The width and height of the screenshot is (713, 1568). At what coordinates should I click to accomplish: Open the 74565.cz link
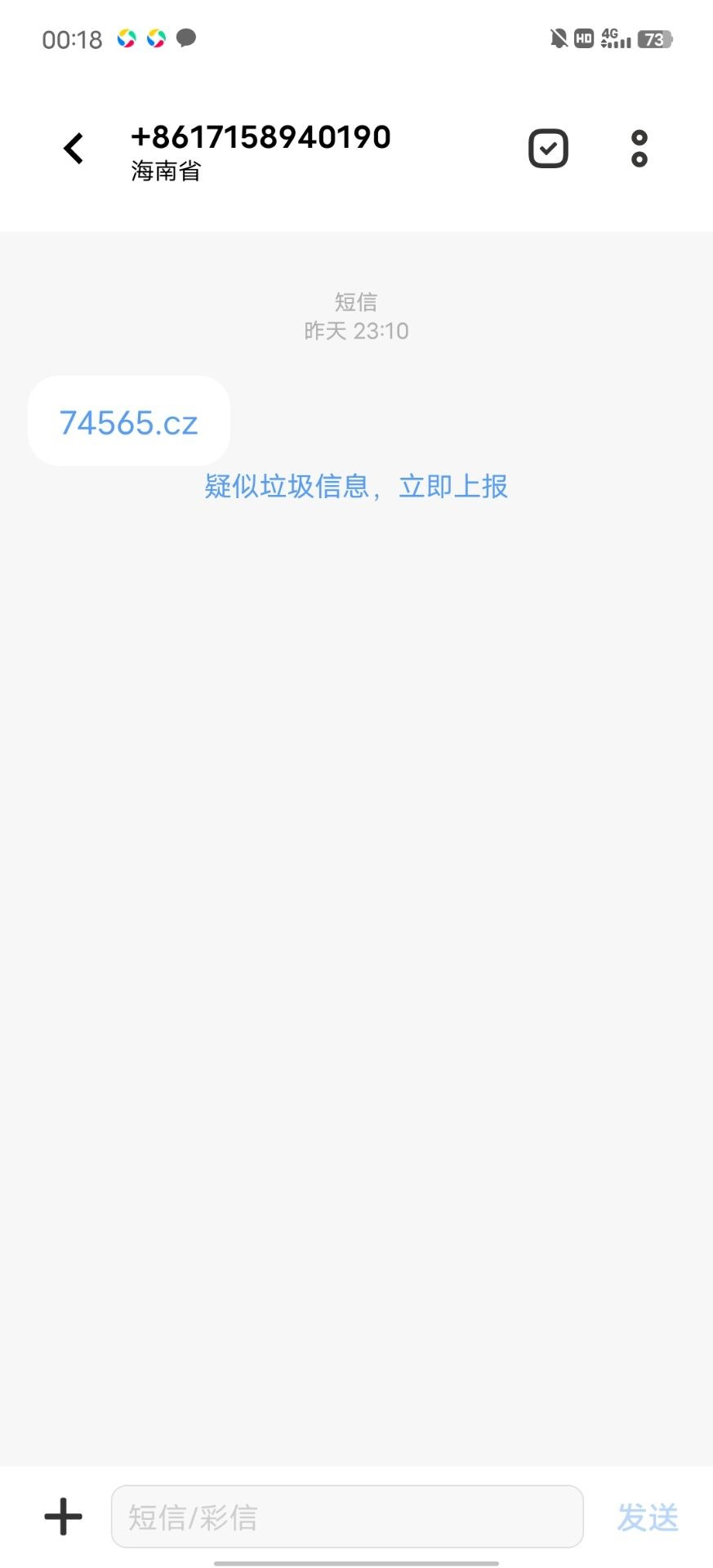129,423
